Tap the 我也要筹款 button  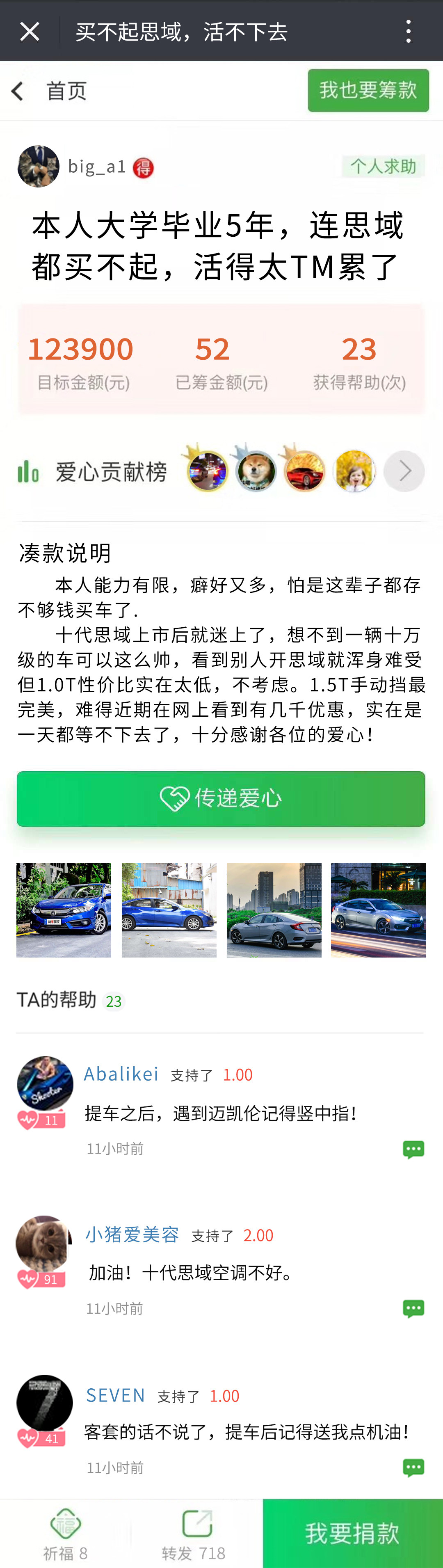368,90
